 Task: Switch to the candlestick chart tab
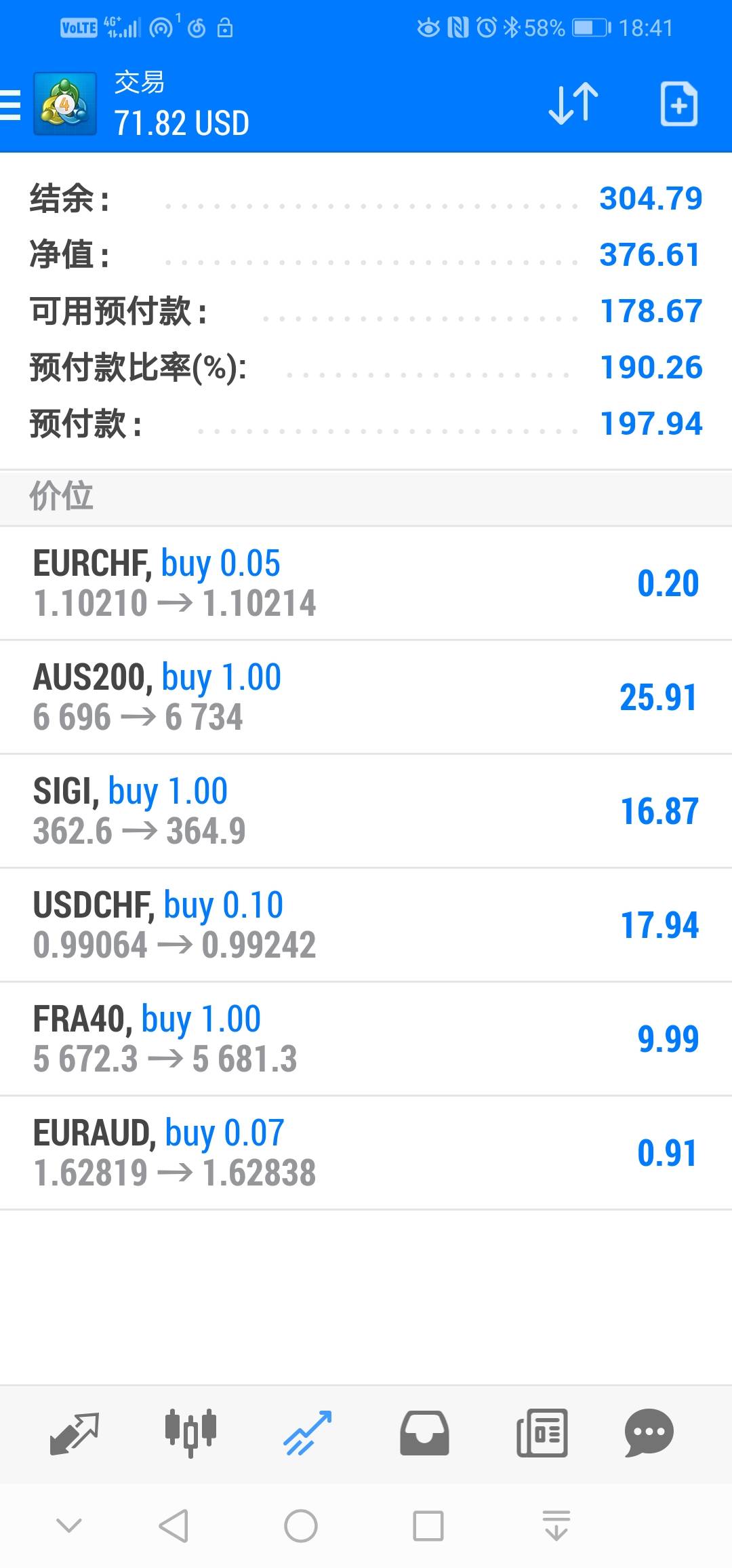[x=190, y=1432]
